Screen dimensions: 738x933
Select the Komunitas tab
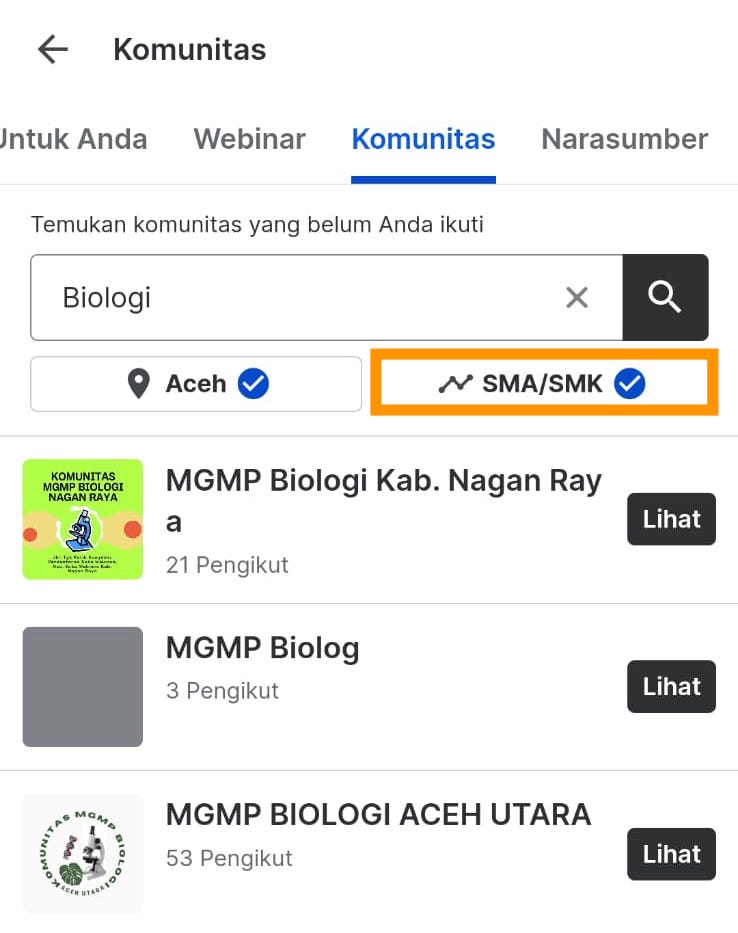[423, 139]
